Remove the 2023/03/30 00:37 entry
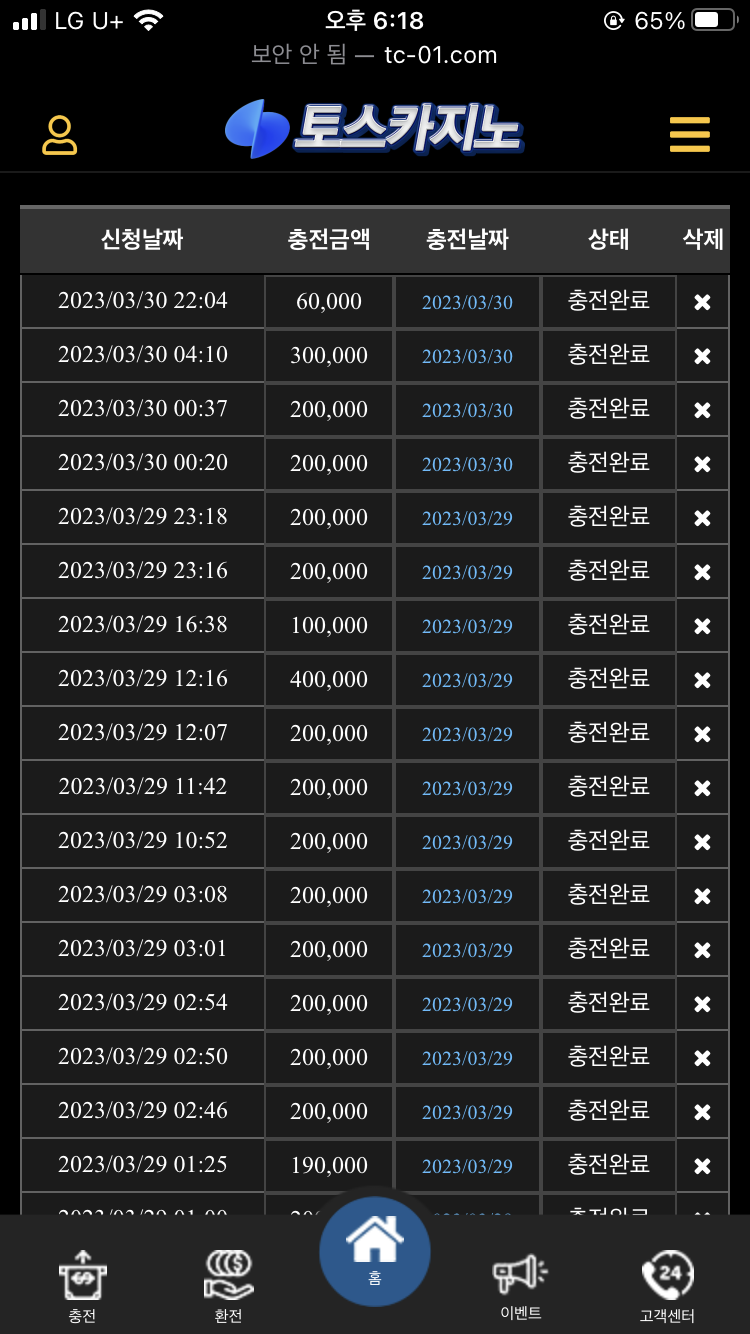Image resolution: width=750 pixels, height=1334 pixels. pyautogui.click(x=703, y=410)
